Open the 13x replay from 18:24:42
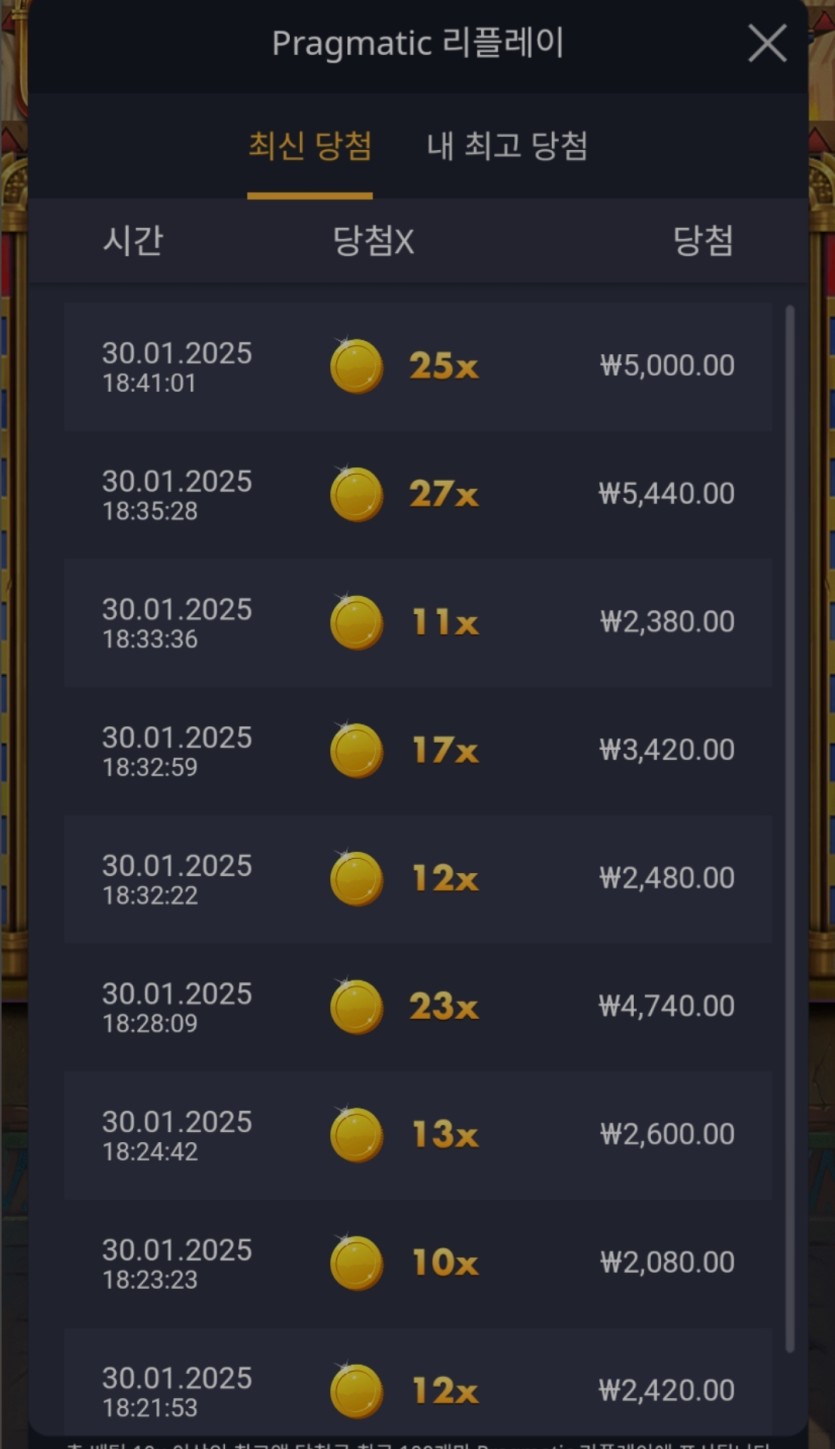The width and height of the screenshot is (835, 1449). coord(417,1134)
